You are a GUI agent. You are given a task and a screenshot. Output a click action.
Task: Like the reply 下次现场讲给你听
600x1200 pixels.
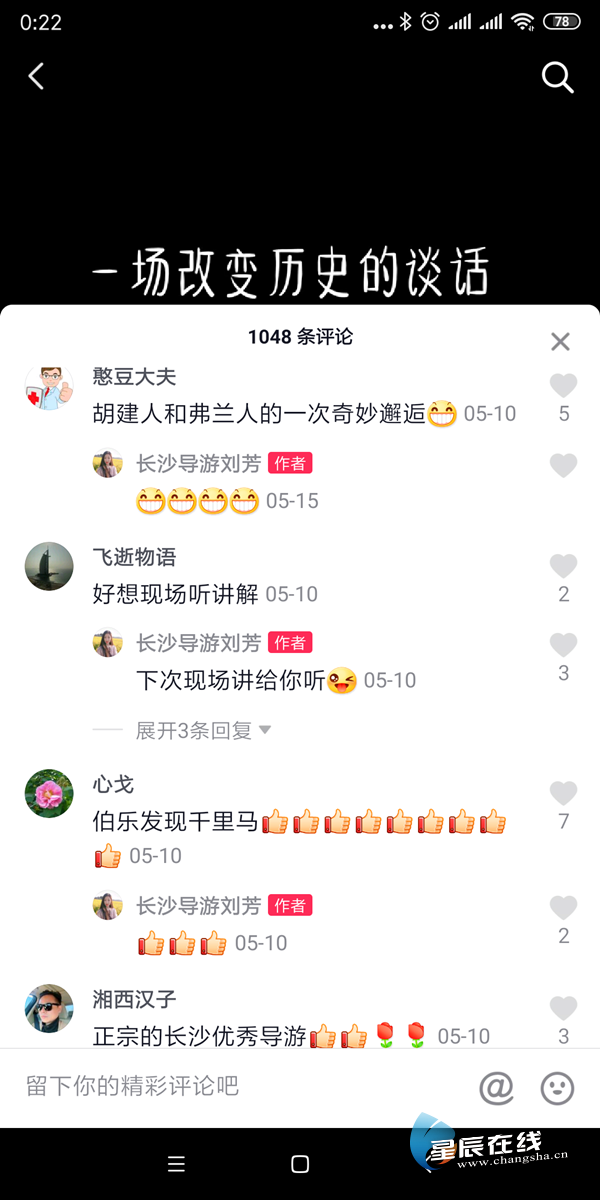click(x=564, y=645)
